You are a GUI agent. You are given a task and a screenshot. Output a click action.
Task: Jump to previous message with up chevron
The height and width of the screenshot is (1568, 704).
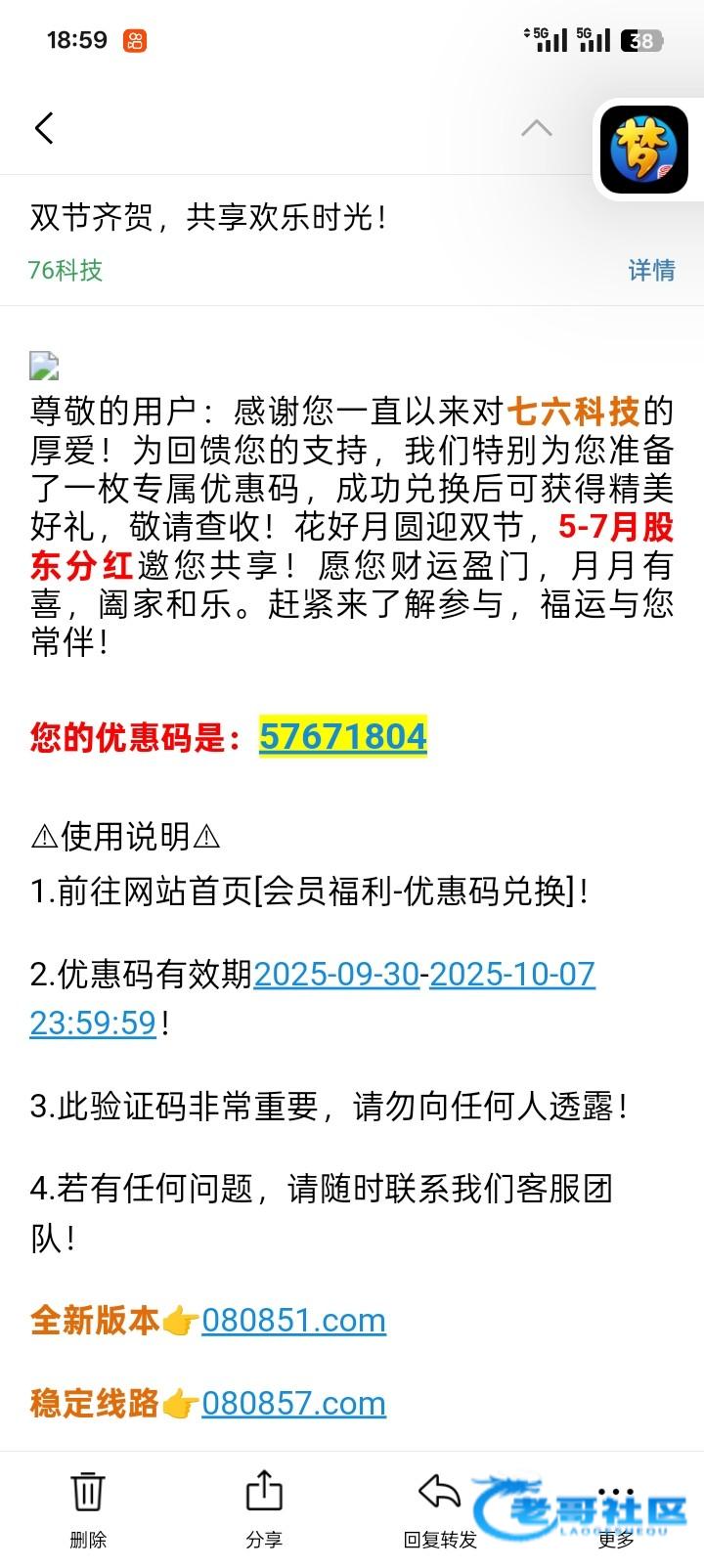537,128
